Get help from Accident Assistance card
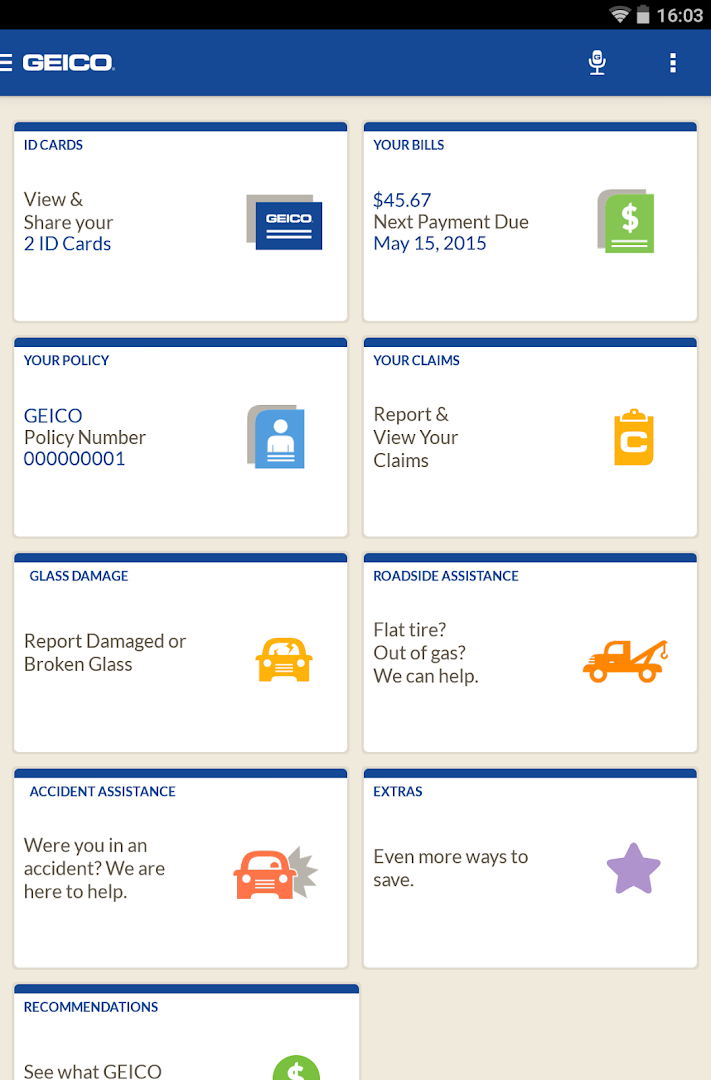 pyautogui.click(x=180, y=868)
